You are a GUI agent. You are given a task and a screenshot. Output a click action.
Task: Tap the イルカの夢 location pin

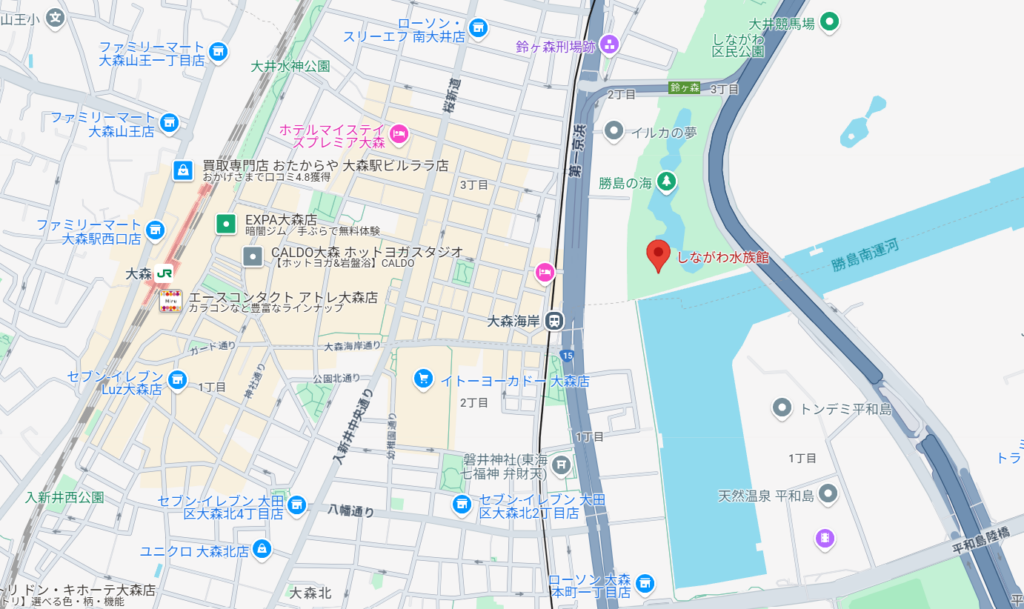click(x=614, y=131)
